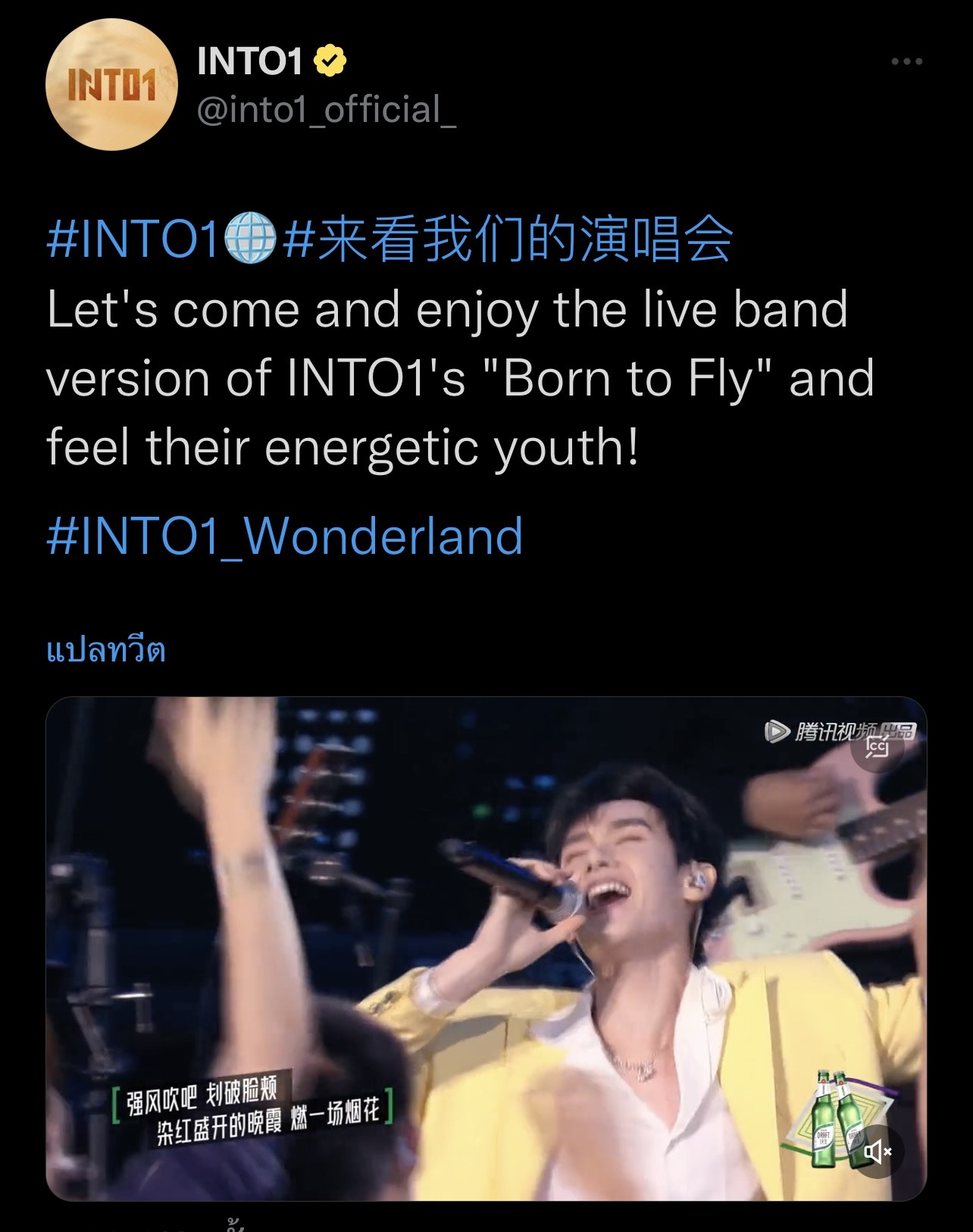This screenshot has height=1232, width=973.
Task: Open the @into1_official_ profile handle
Action: click(x=326, y=110)
